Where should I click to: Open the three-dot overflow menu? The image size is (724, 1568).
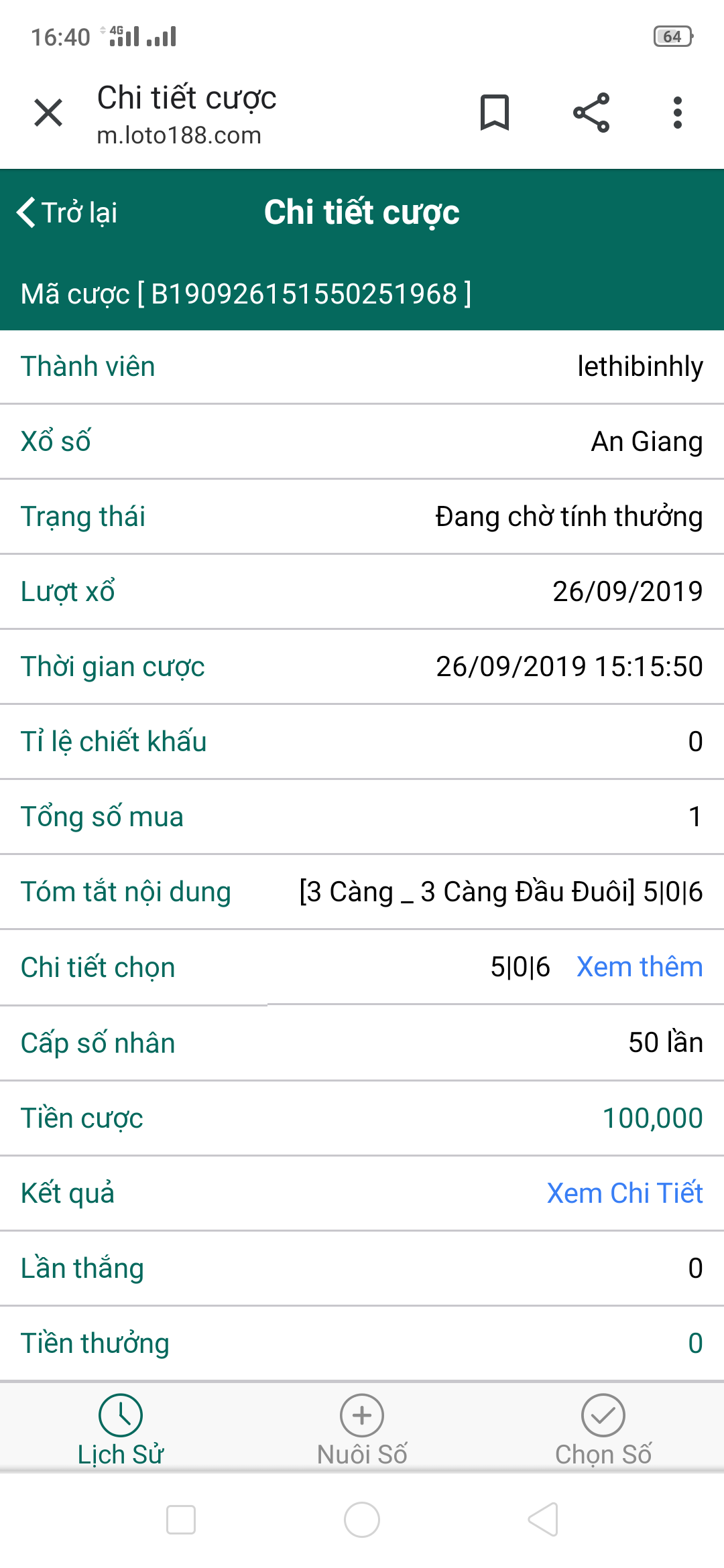[678, 113]
